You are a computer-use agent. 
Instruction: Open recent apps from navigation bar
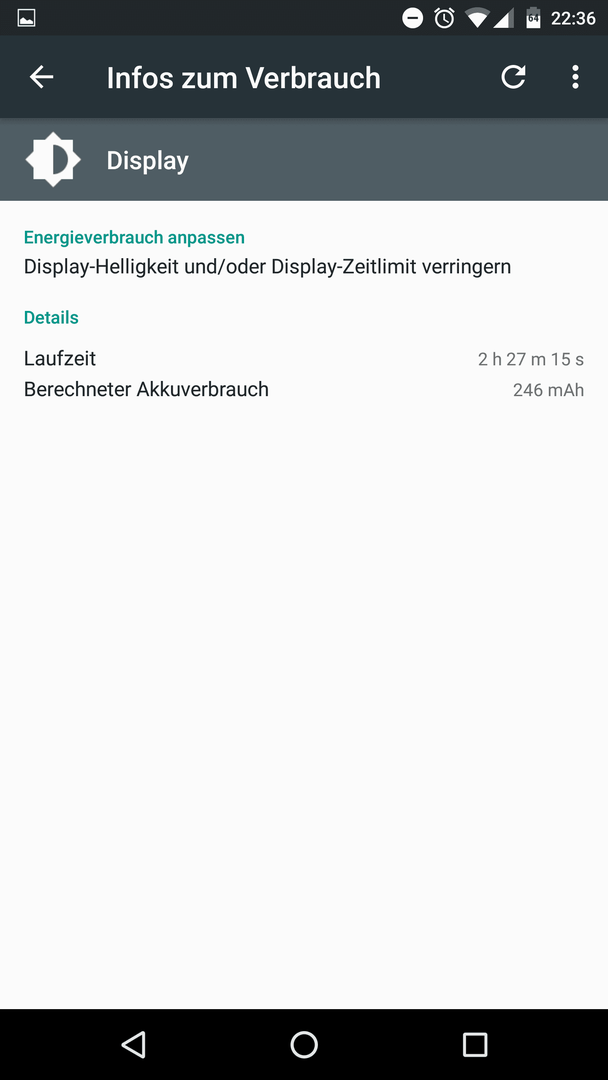474,1044
